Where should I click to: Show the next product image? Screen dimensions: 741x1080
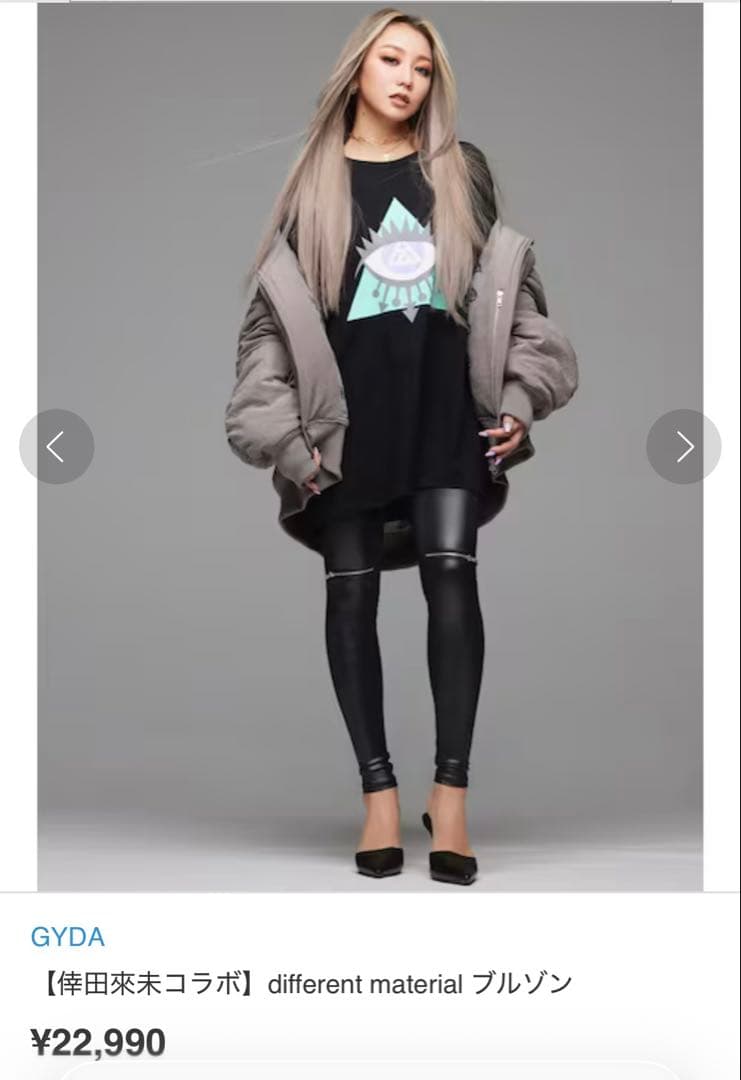click(x=683, y=447)
